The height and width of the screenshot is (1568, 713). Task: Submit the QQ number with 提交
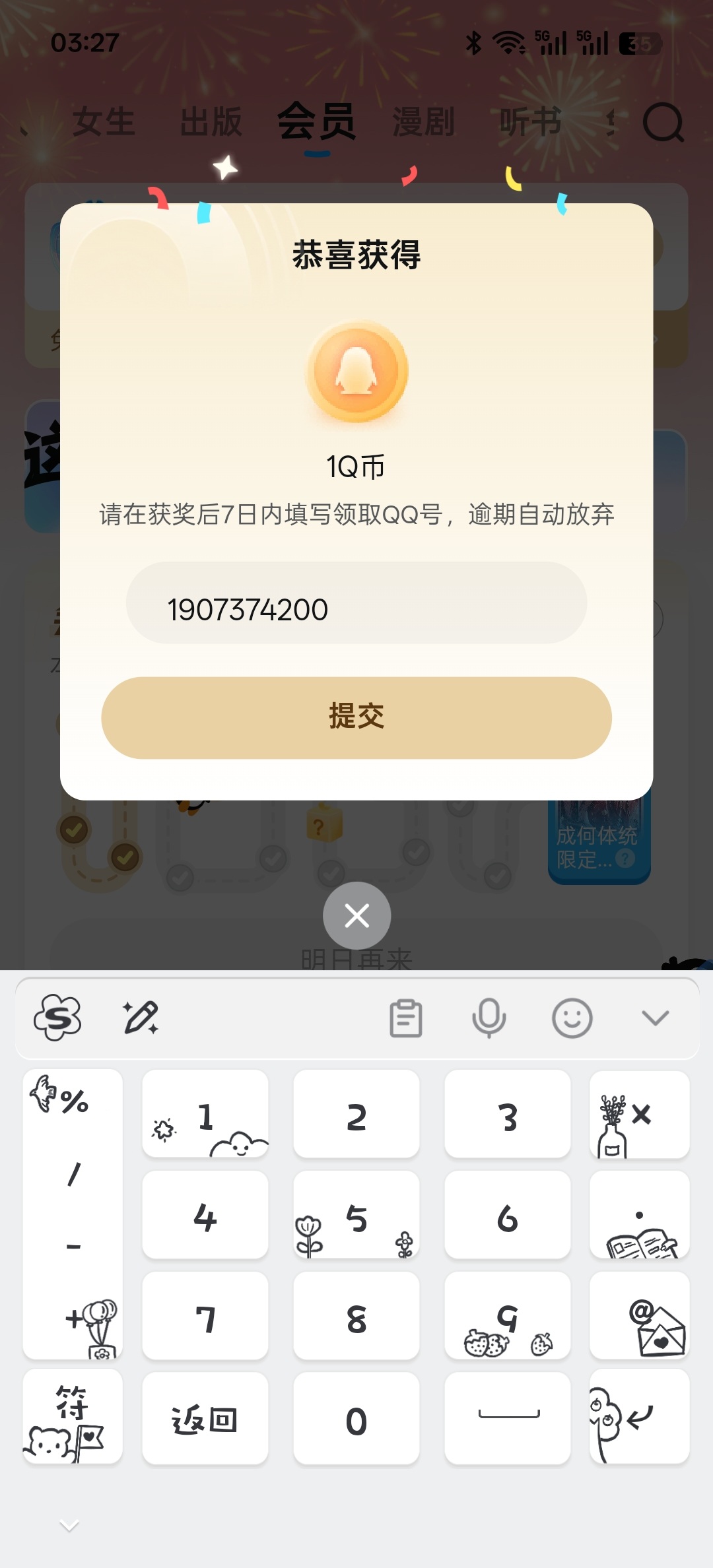356,717
